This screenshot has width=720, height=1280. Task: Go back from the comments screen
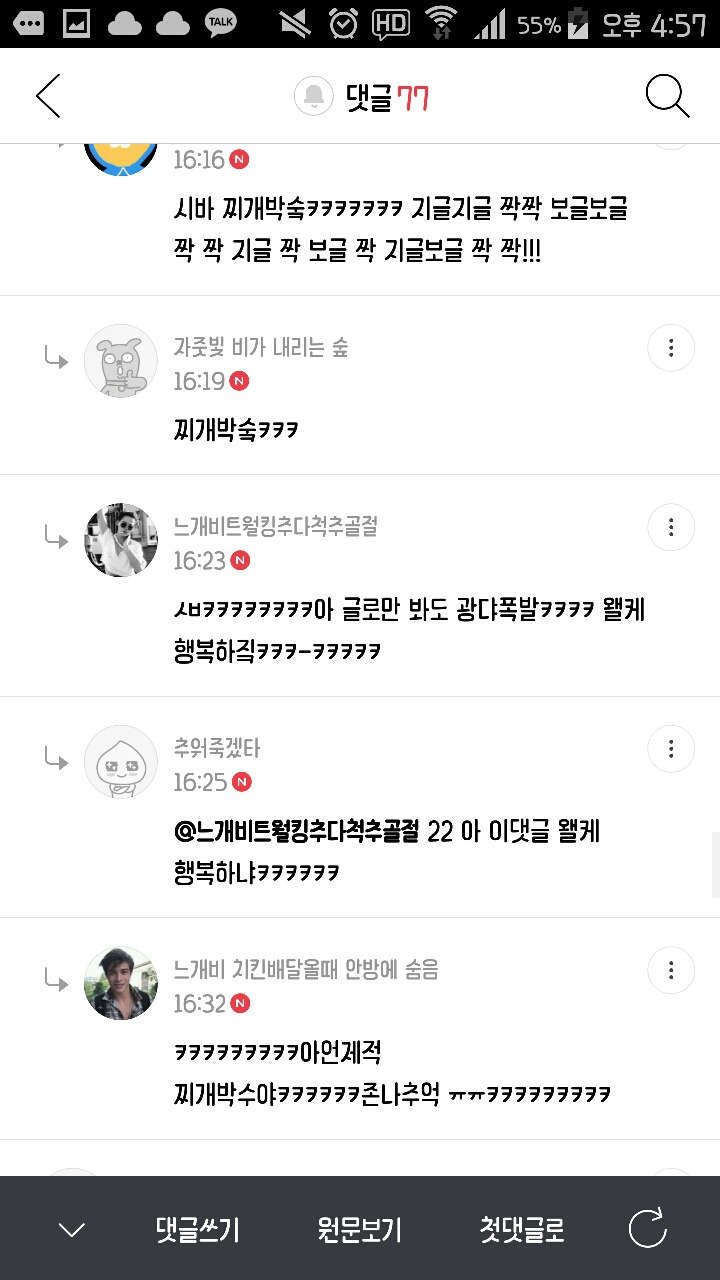pyautogui.click(x=48, y=96)
